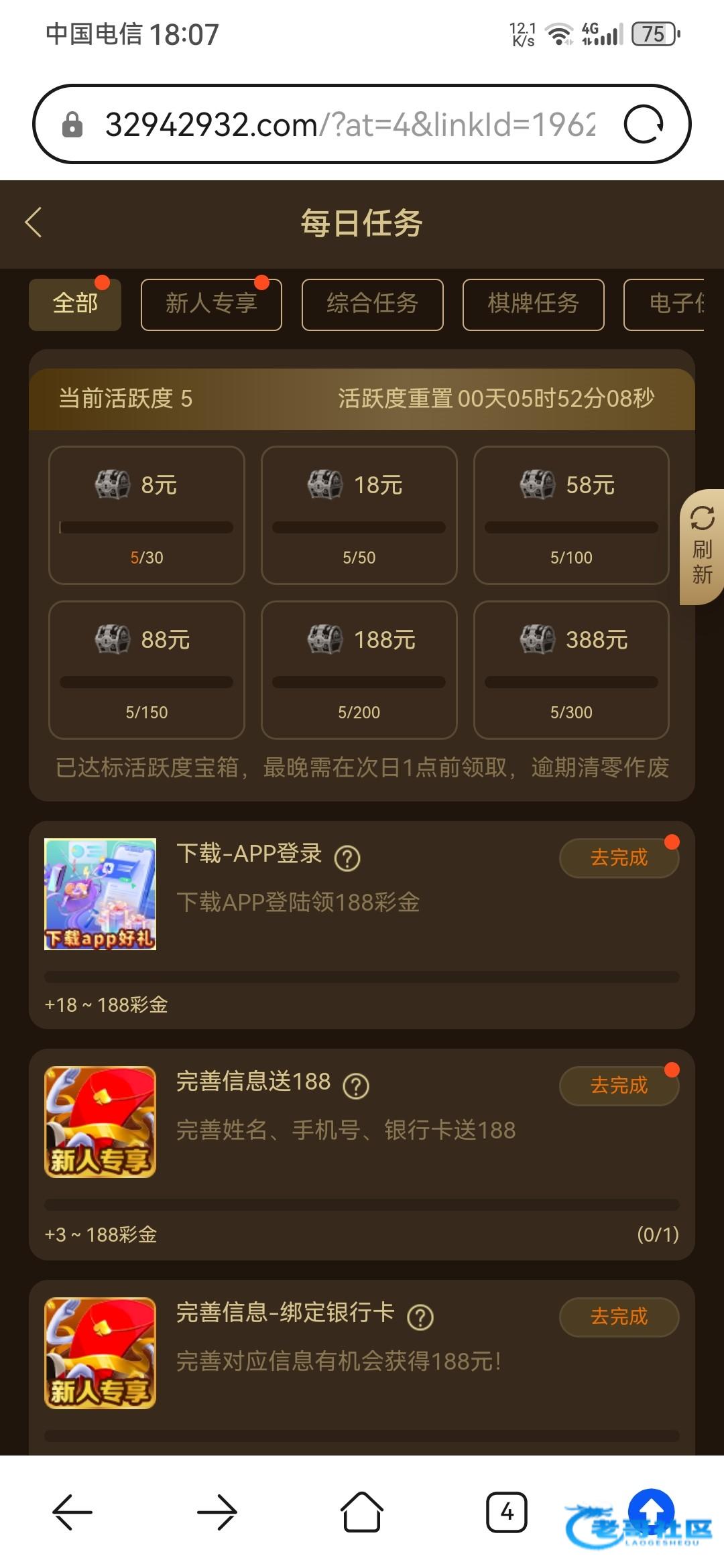Show help for 完善信息-绑定银行卡 task
This screenshot has height=1568, width=724.
420,1317
